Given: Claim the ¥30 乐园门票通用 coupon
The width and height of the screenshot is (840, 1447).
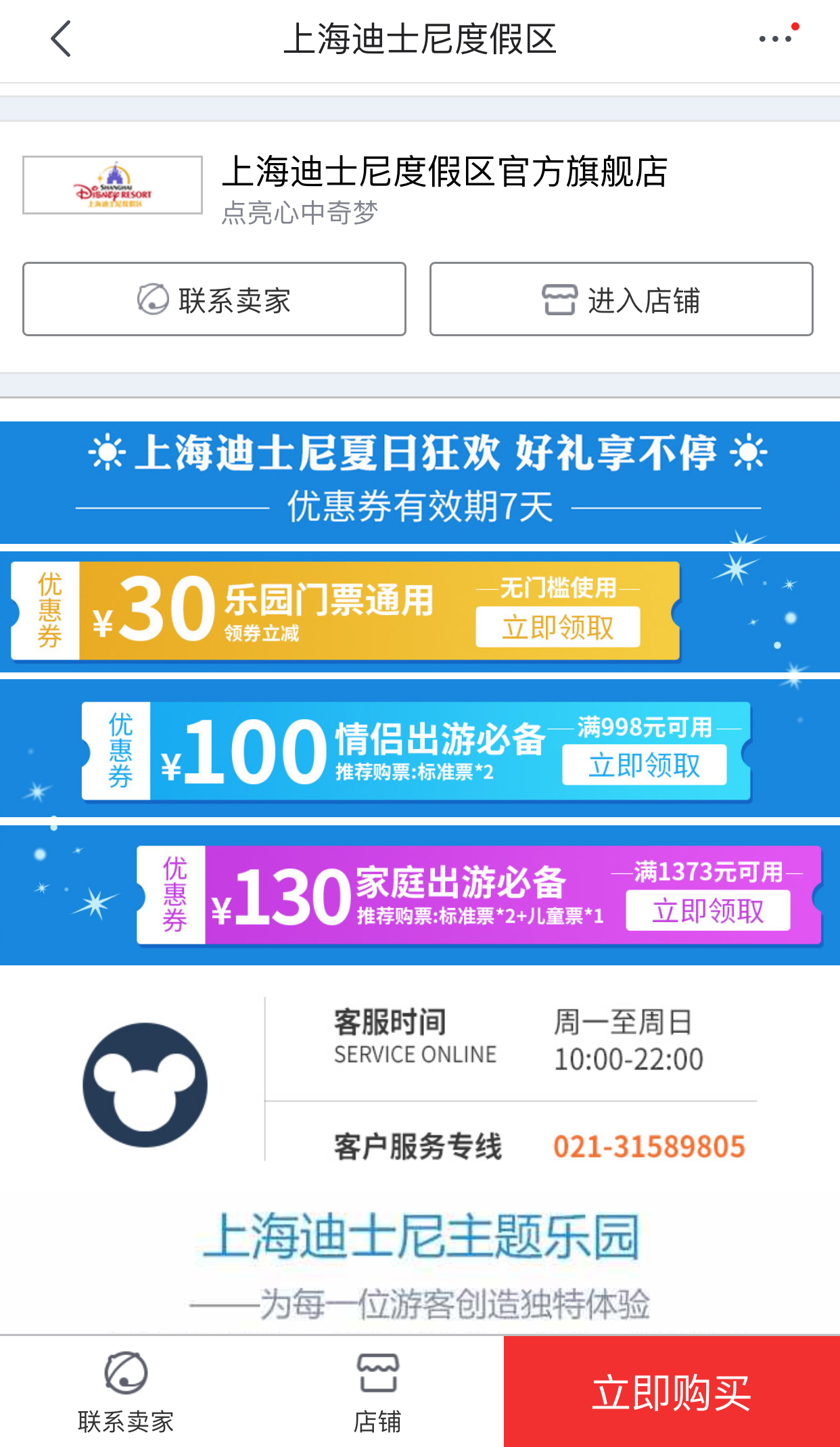Looking at the screenshot, I should [557, 627].
